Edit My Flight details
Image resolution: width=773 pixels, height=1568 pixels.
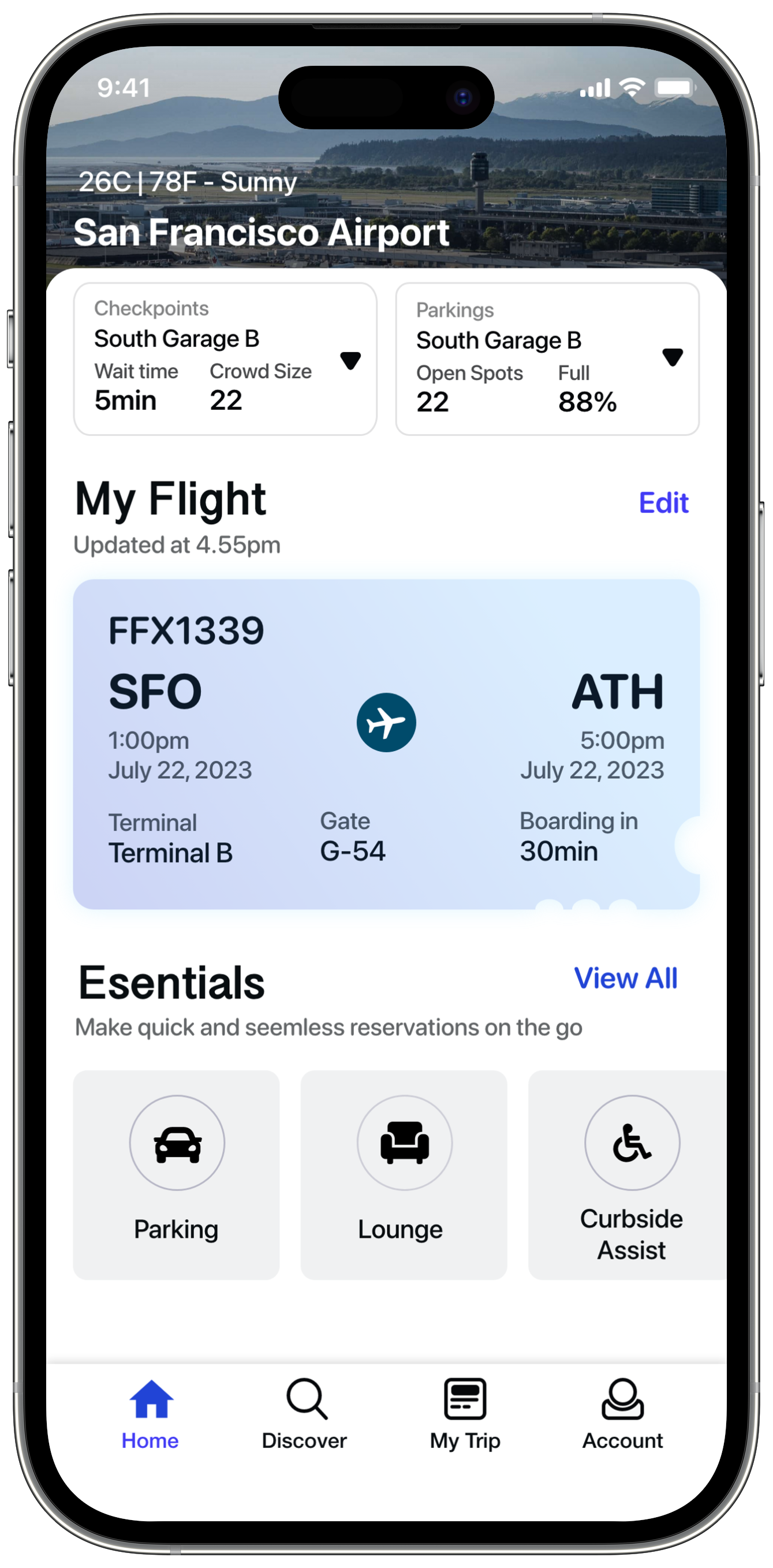click(663, 503)
